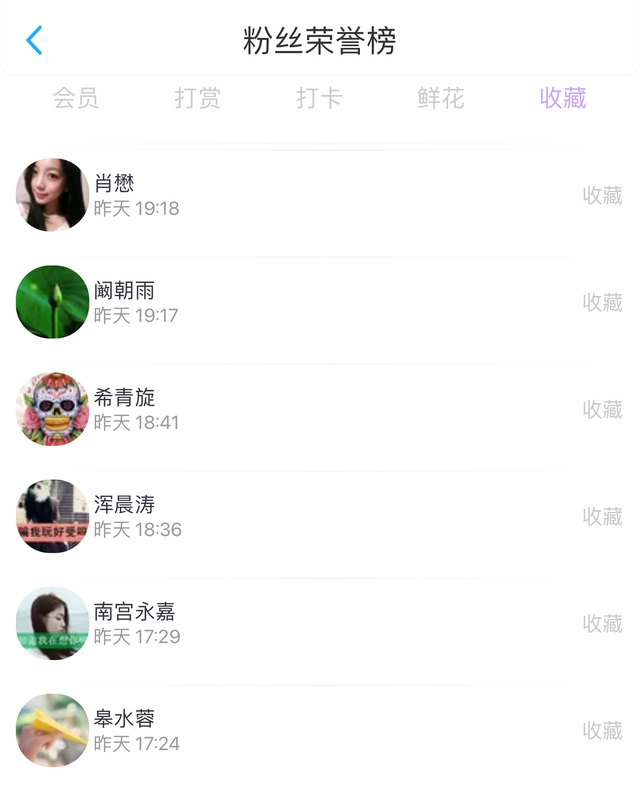
Task: Select the 收藏 tab
Action: [x=563, y=98]
